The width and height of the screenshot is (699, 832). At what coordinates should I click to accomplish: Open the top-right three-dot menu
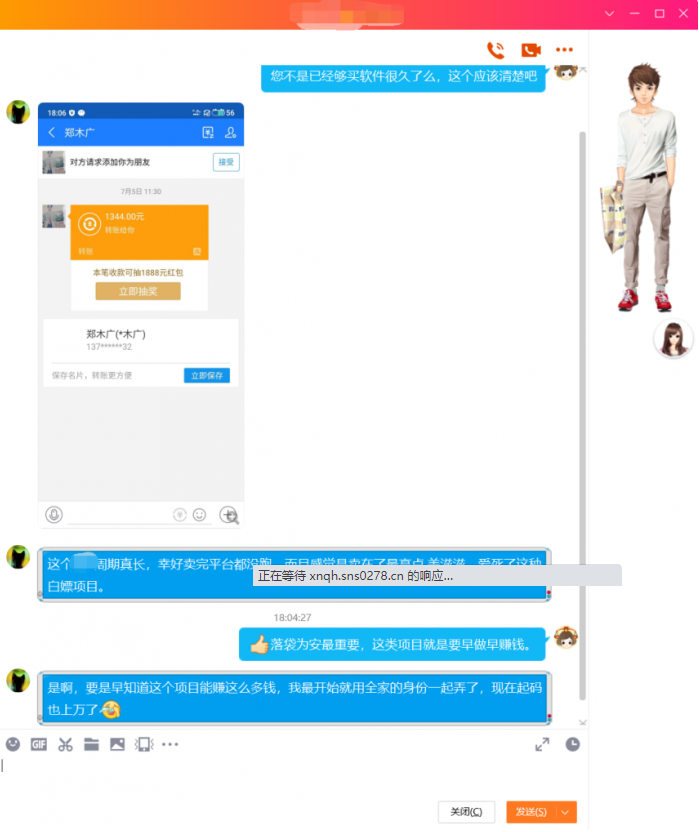565,50
